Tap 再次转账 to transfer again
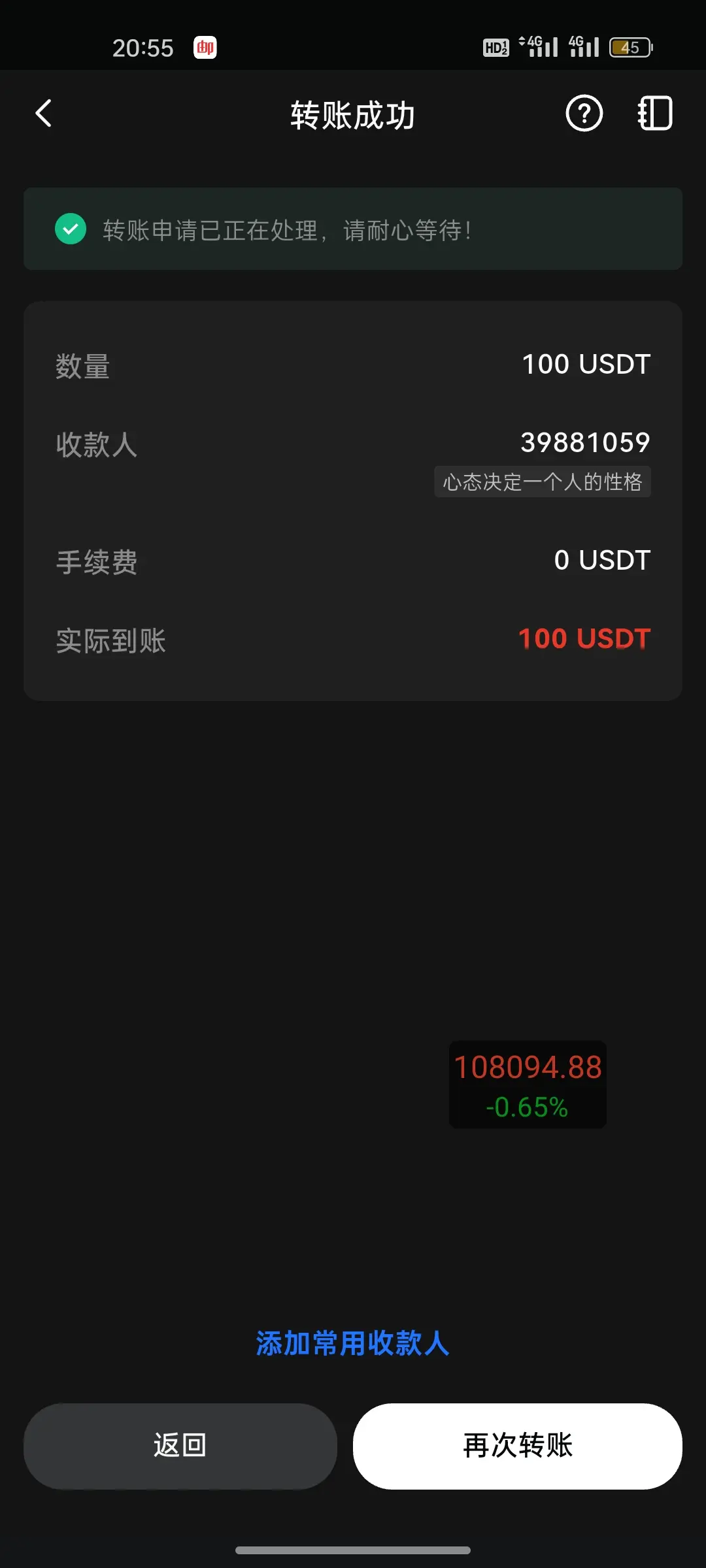The height and width of the screenshot is (1568, 706). 518,1446
